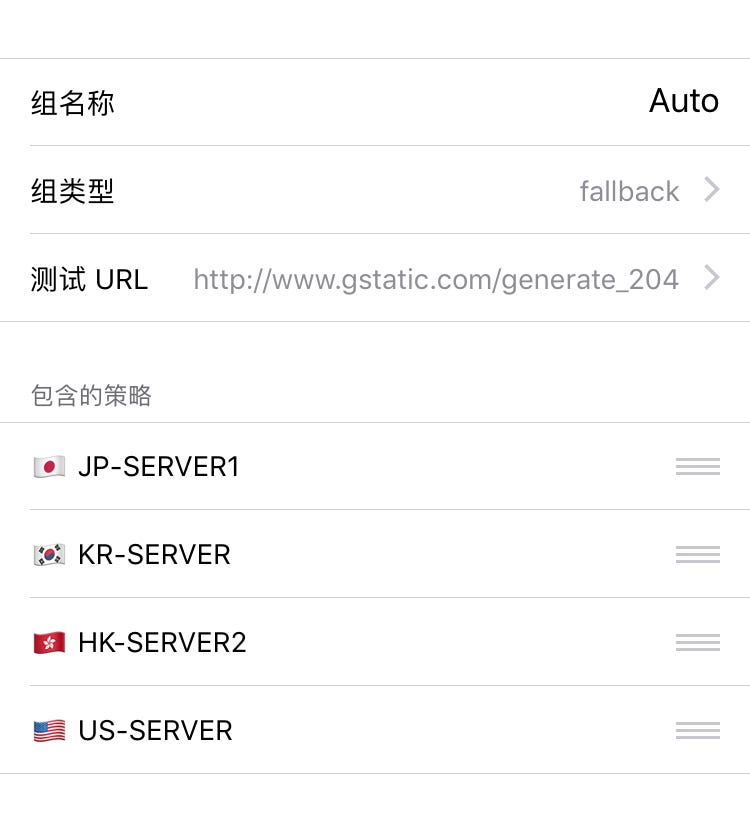Tap the reorder handle for KR-SERVER
Image resolution: width=750 pixels, height=824 pixels.
pyautogui.click(x=697, y=555)
